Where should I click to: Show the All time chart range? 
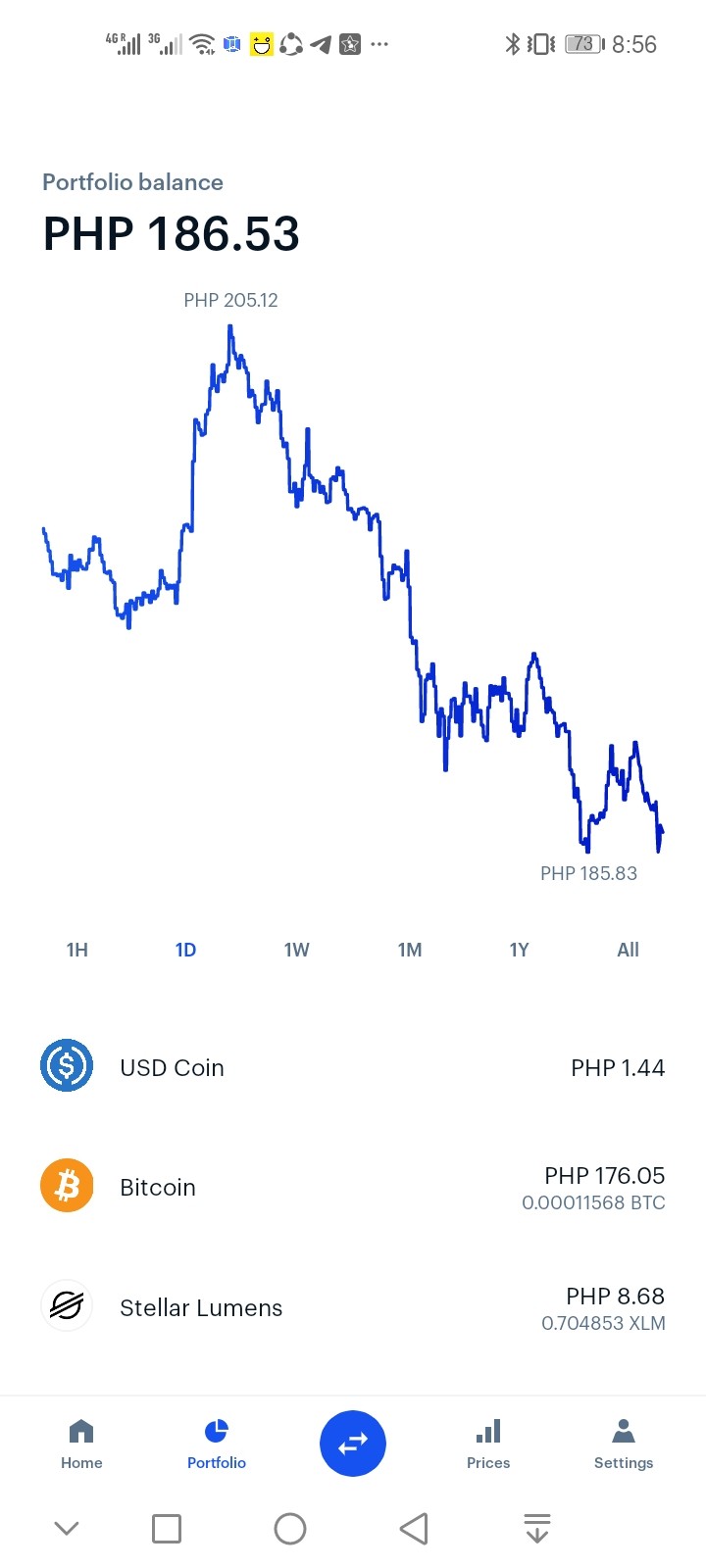tap(628, 950)
